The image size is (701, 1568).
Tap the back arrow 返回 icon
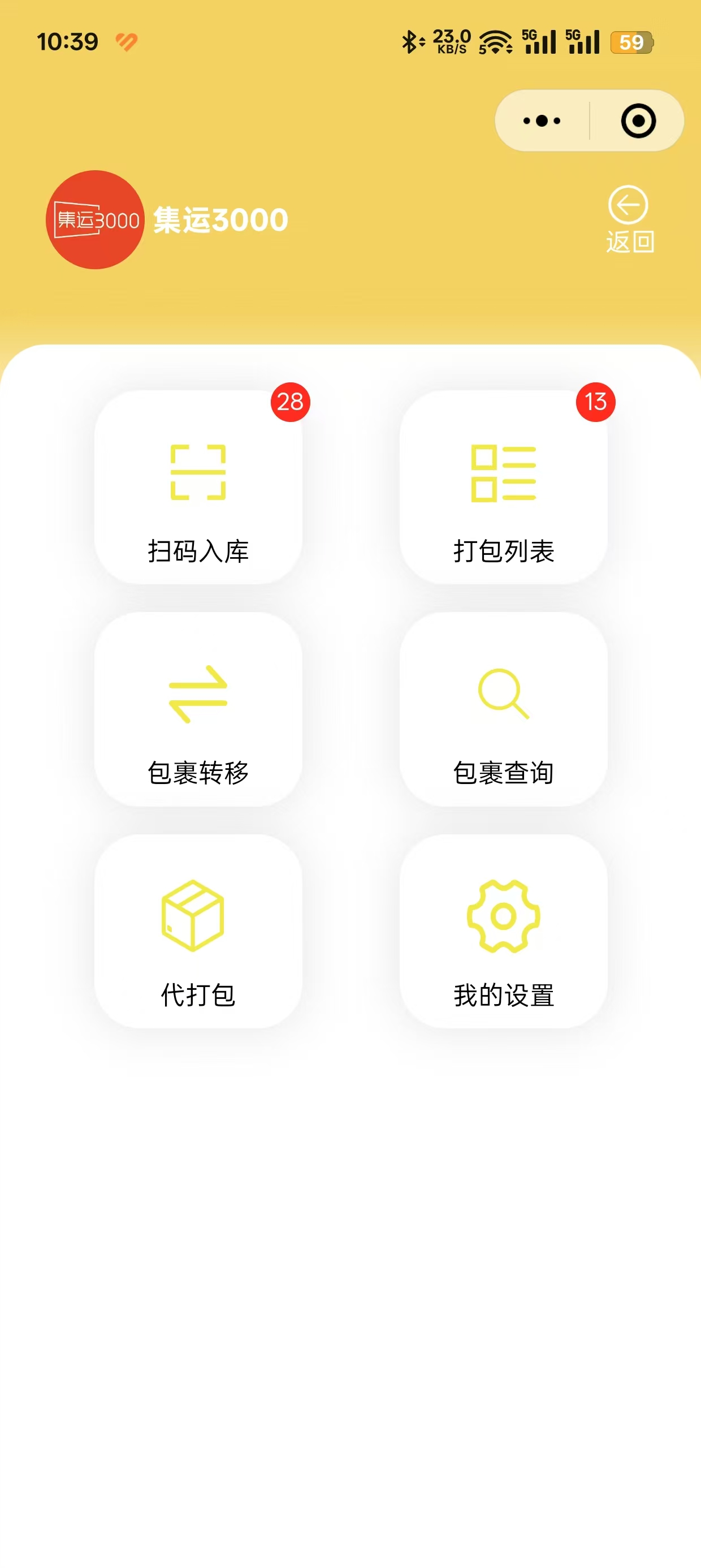tap(629, 207)
